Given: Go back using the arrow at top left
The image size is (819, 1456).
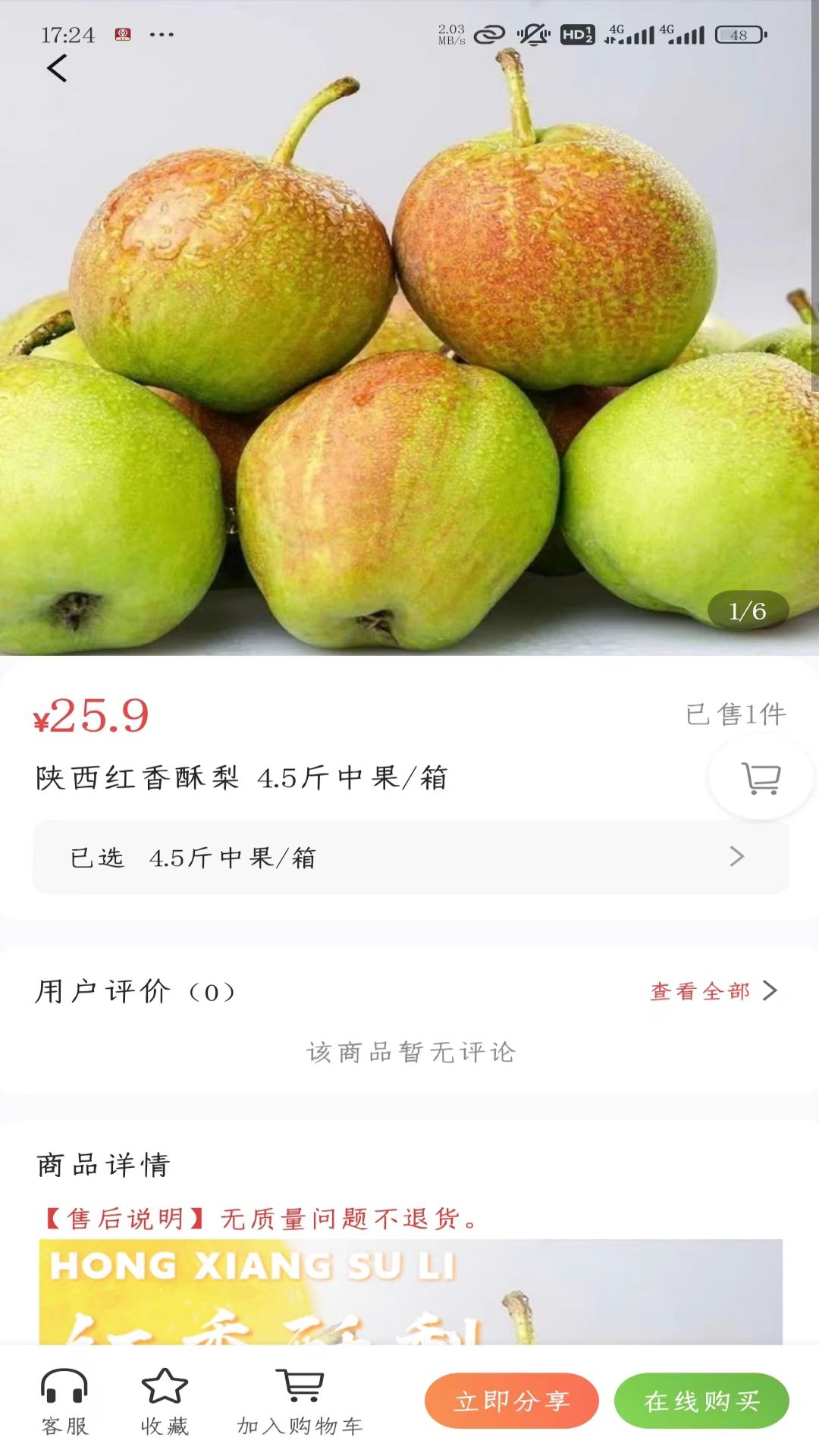Looking at the screenshot, I should (x=56, y=69).
